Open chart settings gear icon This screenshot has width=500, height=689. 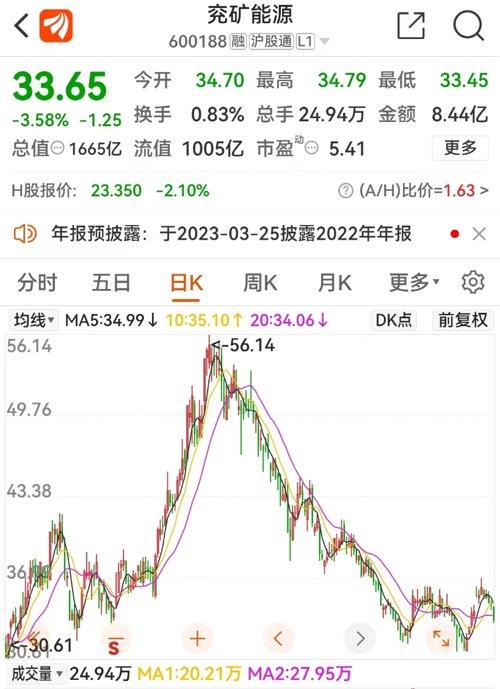(x=473, y=282)
